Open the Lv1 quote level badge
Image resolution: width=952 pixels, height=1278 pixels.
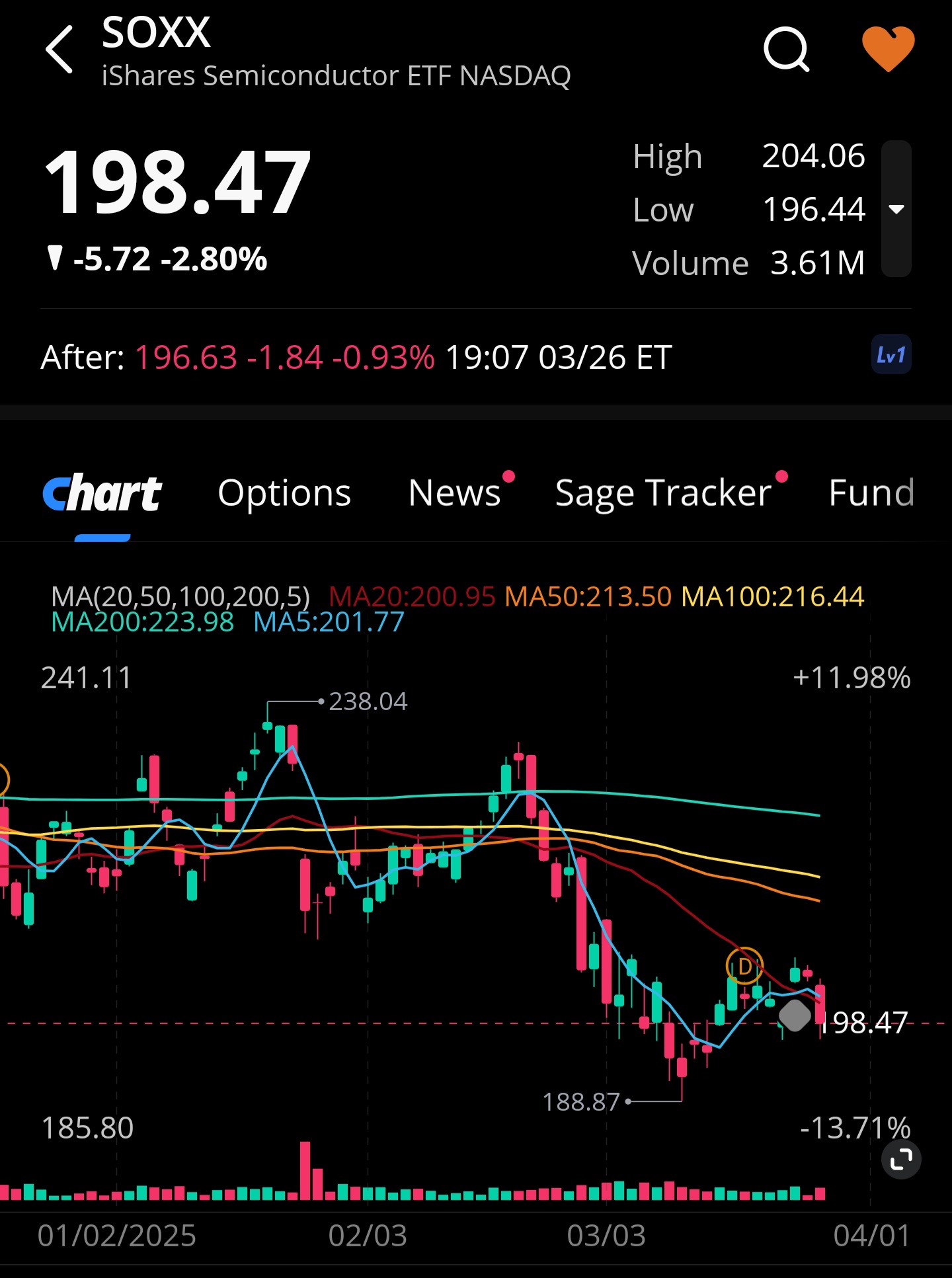891,356
